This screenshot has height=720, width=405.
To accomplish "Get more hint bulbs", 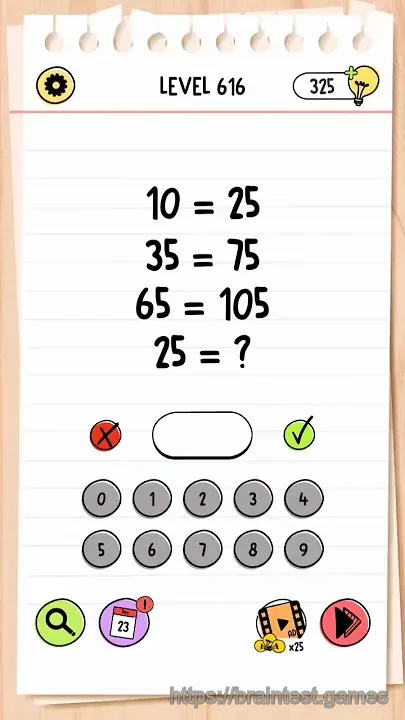I will coord(363,84).
